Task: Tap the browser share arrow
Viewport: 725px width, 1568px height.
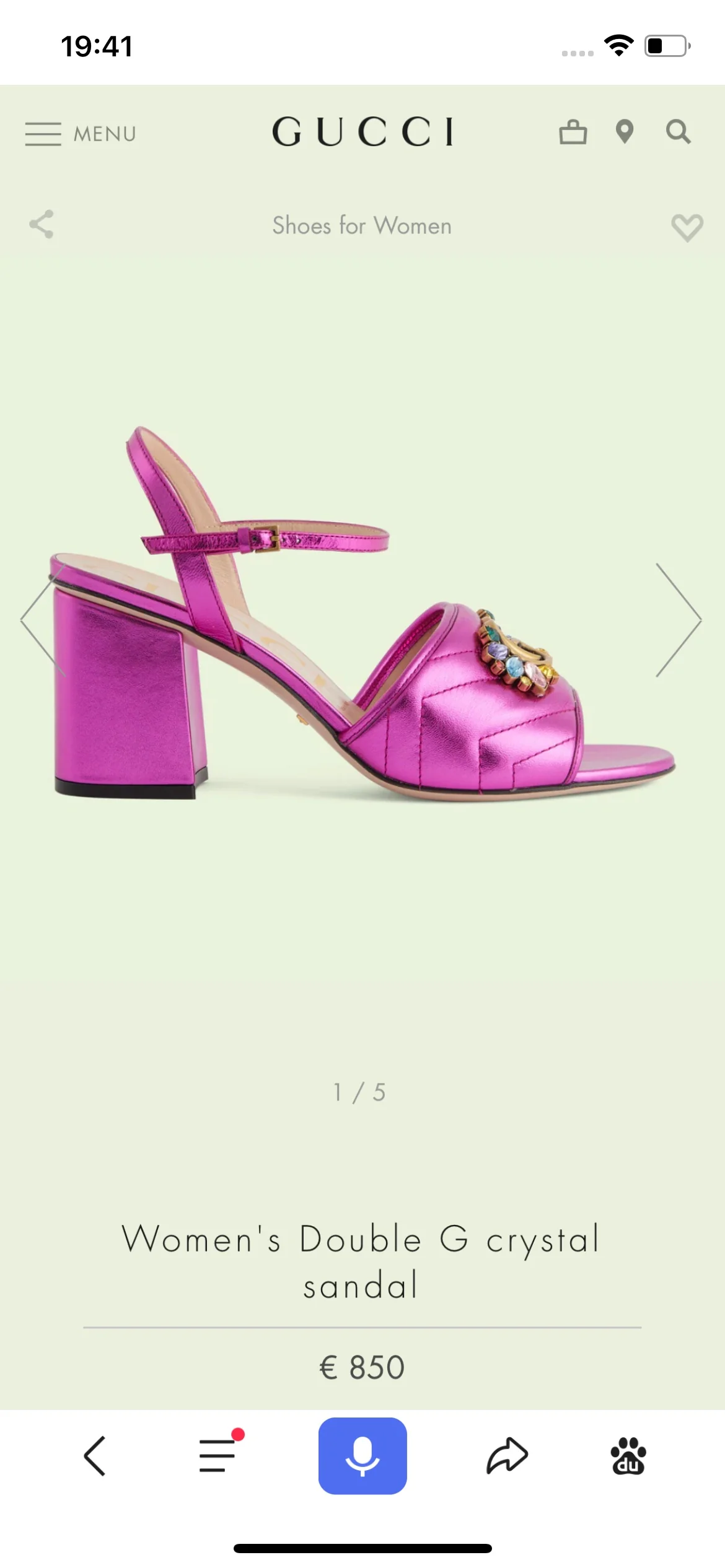Action: click(x=507, y=1455)
